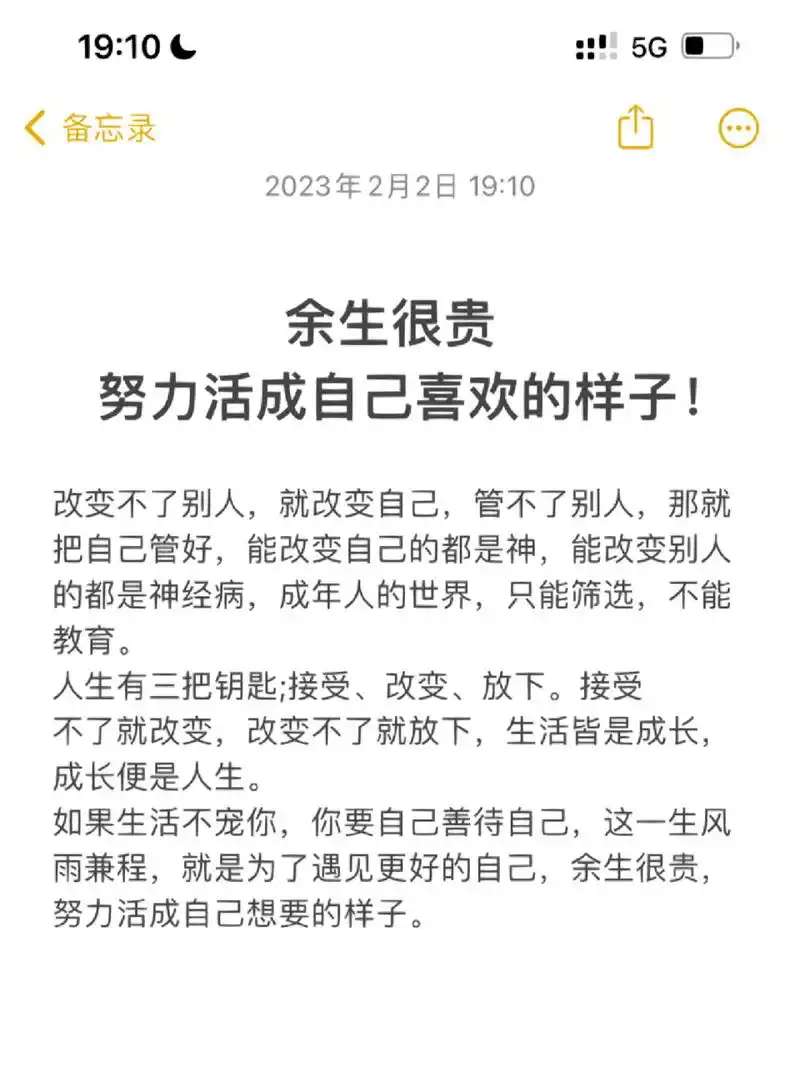Tap the ellipsis more-options icon

point(737,128)
